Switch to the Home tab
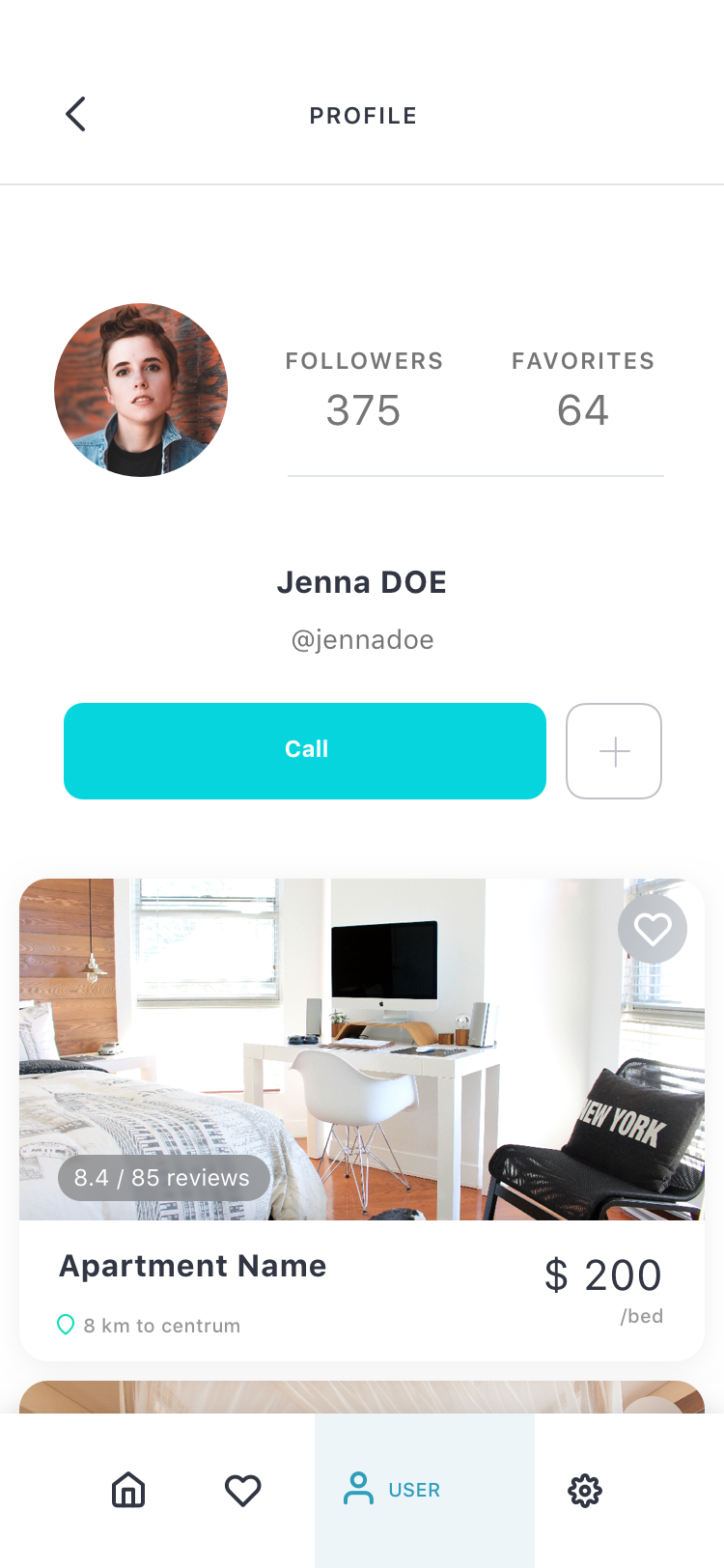This screenshot has width=724, height=1568. coord(128,1490)
